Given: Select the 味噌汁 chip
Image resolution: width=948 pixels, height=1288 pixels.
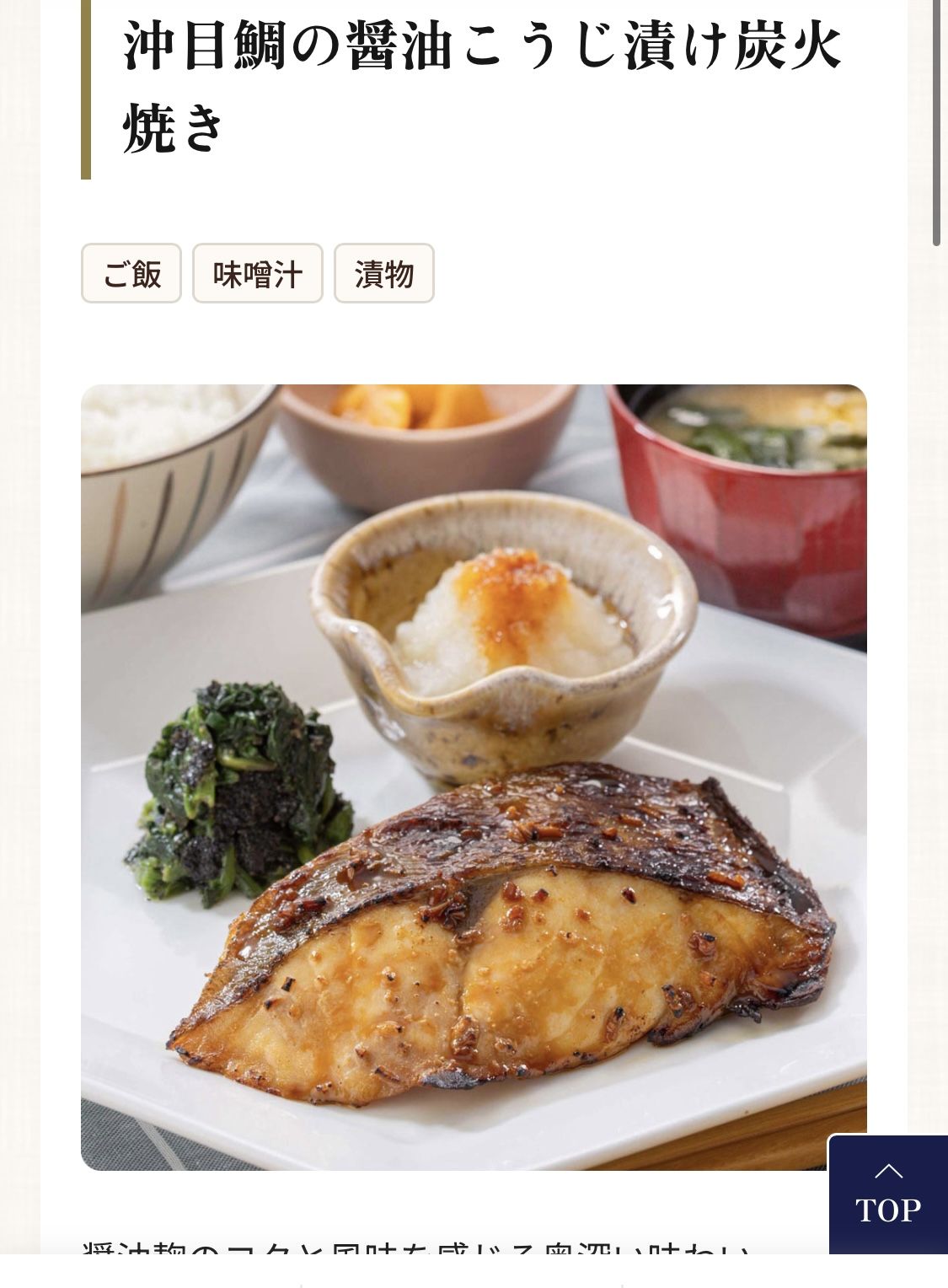Looking at the screenshot, I should point(257,274).
